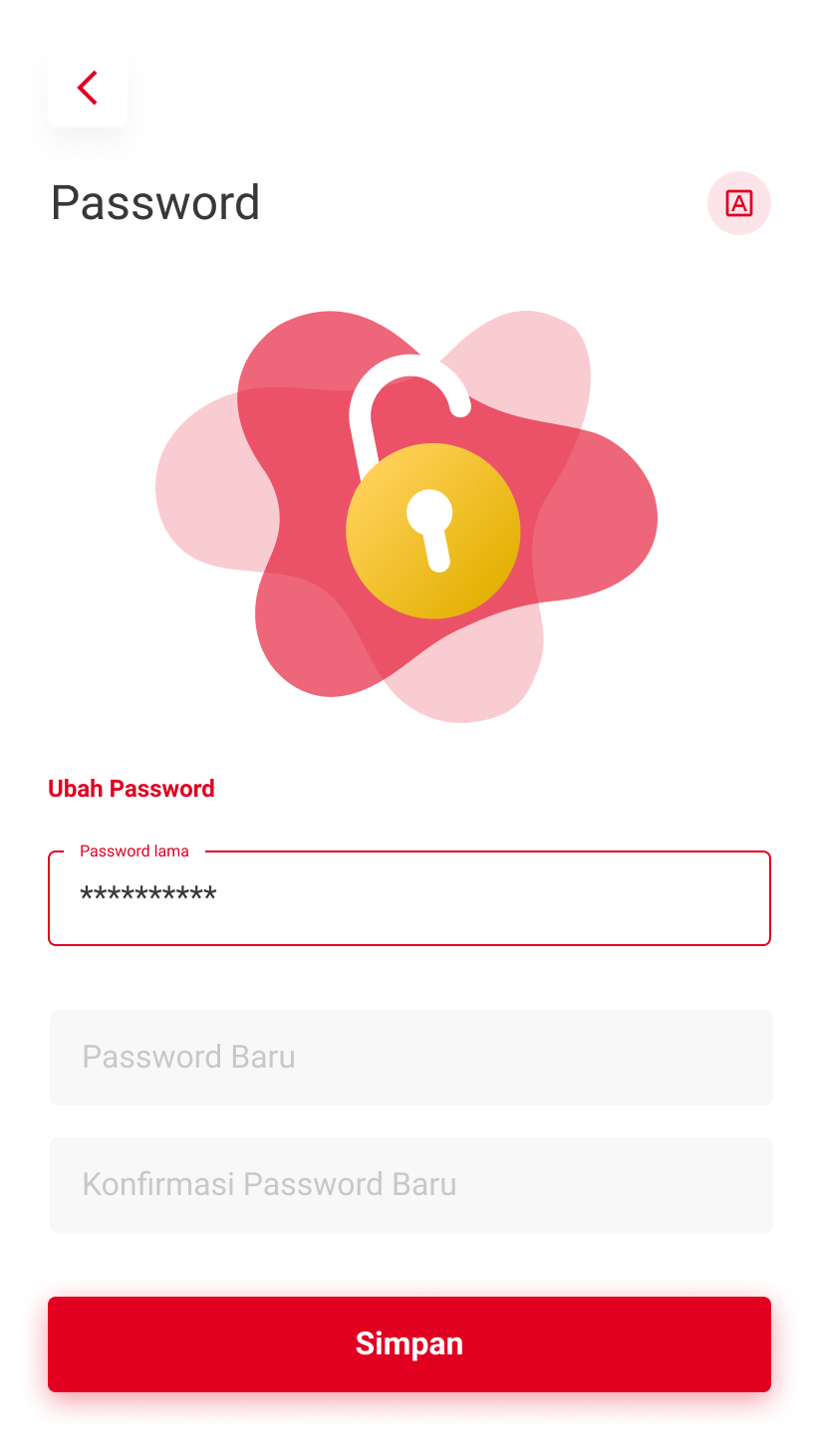This screenshot has height=1456, width=819.
Task: Go back using the red arrow
Action: click(x=88, y=88)
